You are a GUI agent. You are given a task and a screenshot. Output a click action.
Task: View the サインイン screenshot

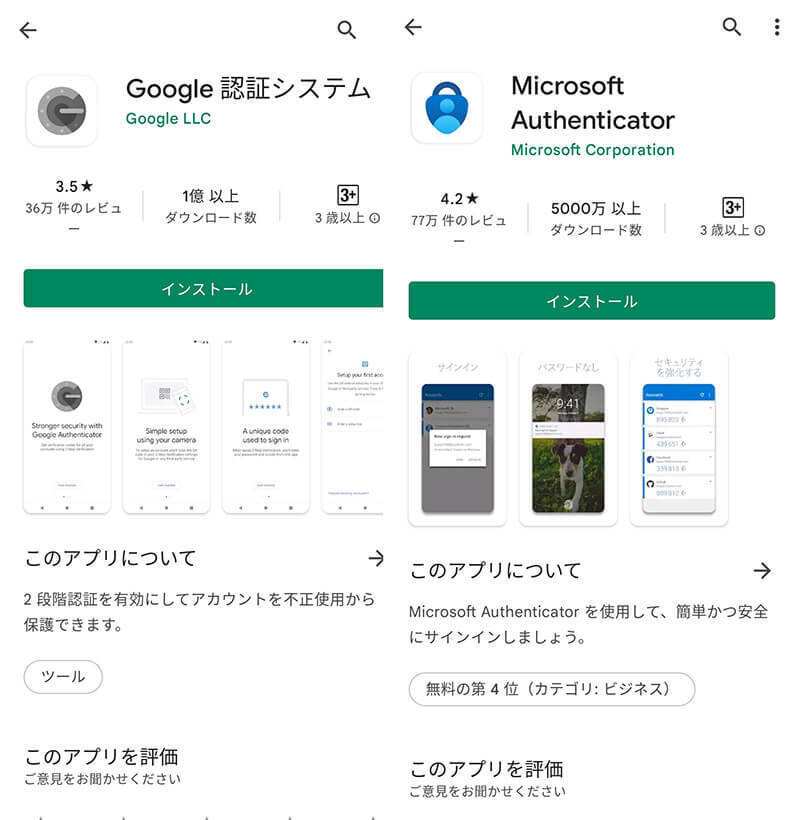[x=458, y=438]
